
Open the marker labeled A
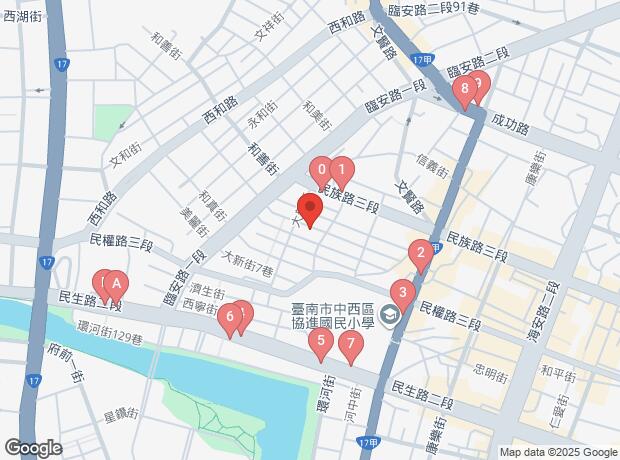coord(116,285)
